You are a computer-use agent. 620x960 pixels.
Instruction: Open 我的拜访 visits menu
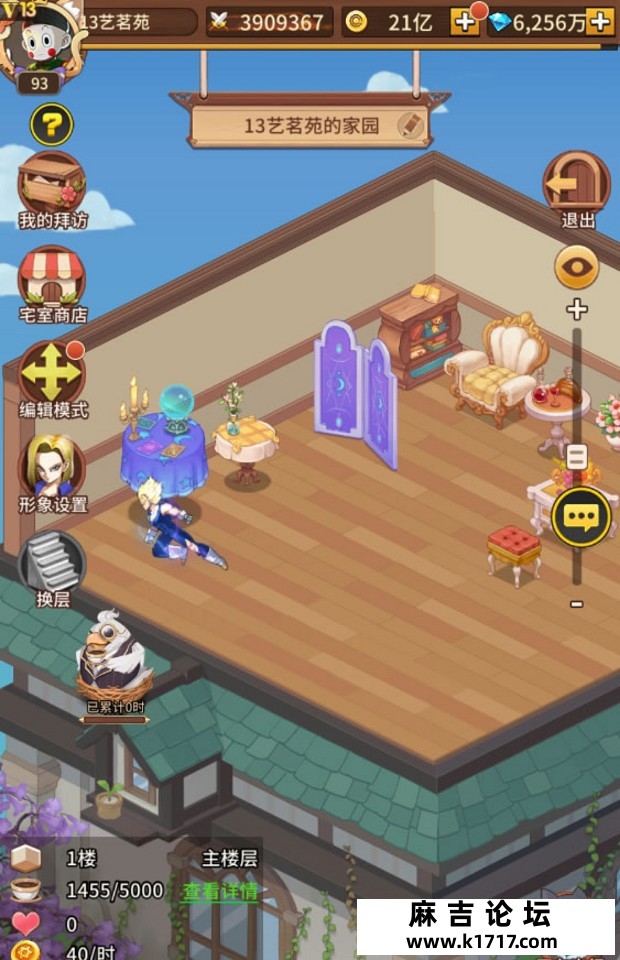(52, 185)
